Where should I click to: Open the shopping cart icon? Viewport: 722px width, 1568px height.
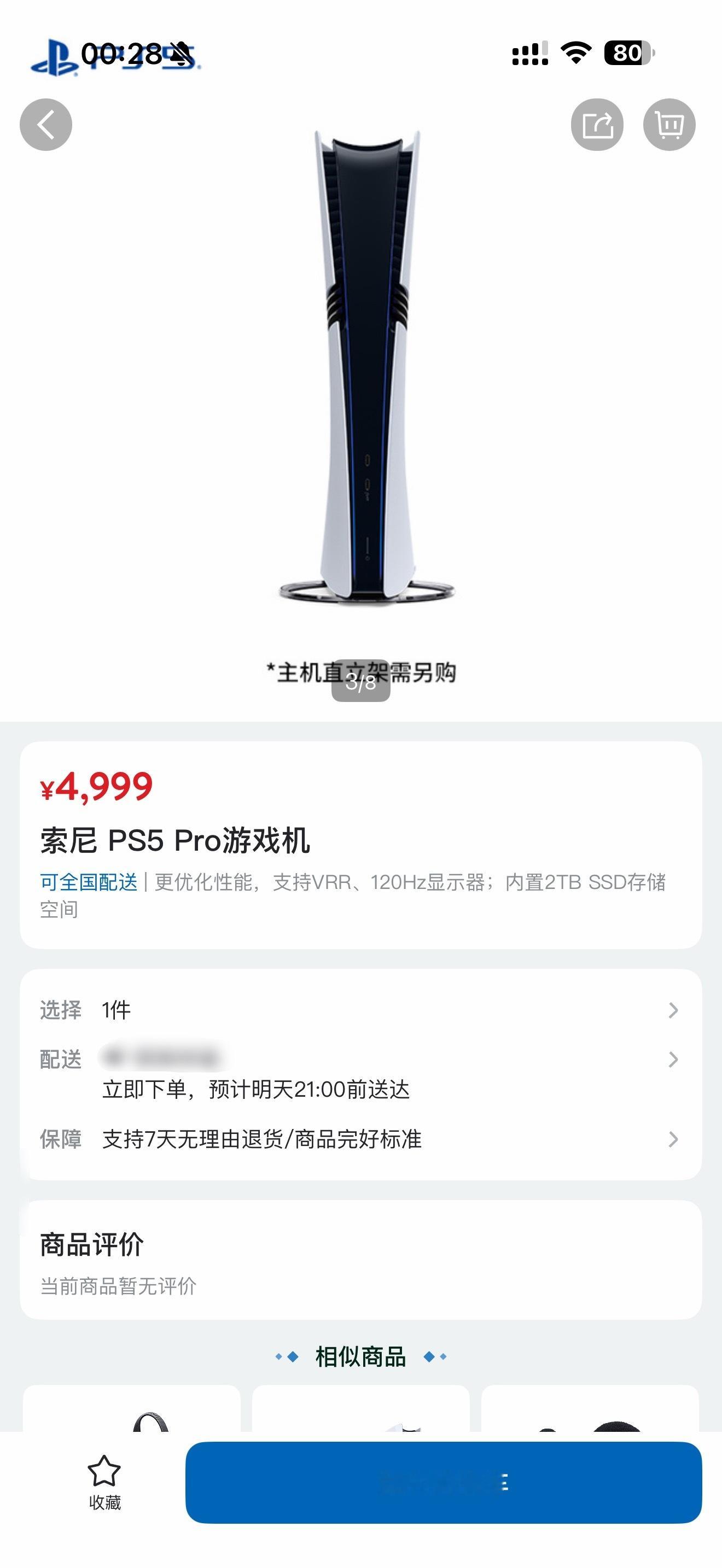tap(669, 123)
